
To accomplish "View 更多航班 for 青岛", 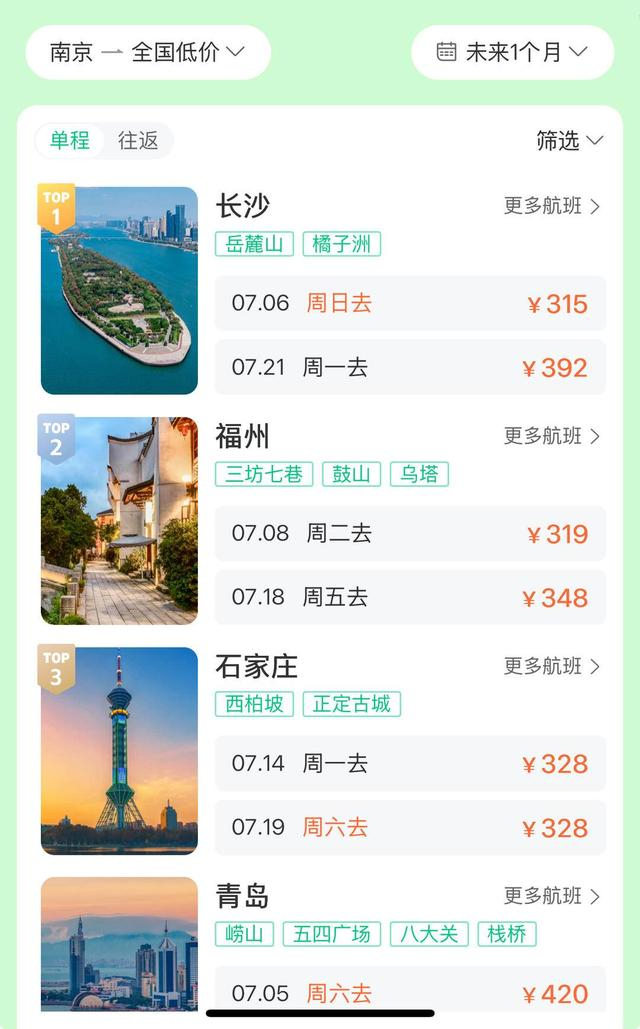I will coord(552,896).
